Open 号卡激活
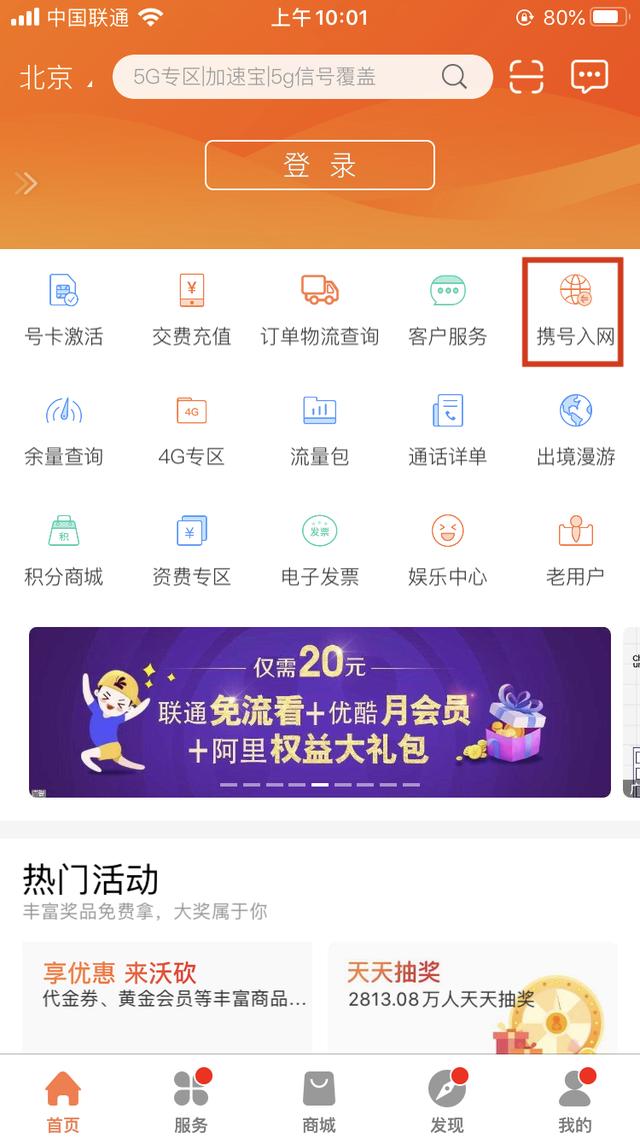Image resolution: width=640 pixels, height=1138 pixels. pyautogui.click(x=64, y=310)
